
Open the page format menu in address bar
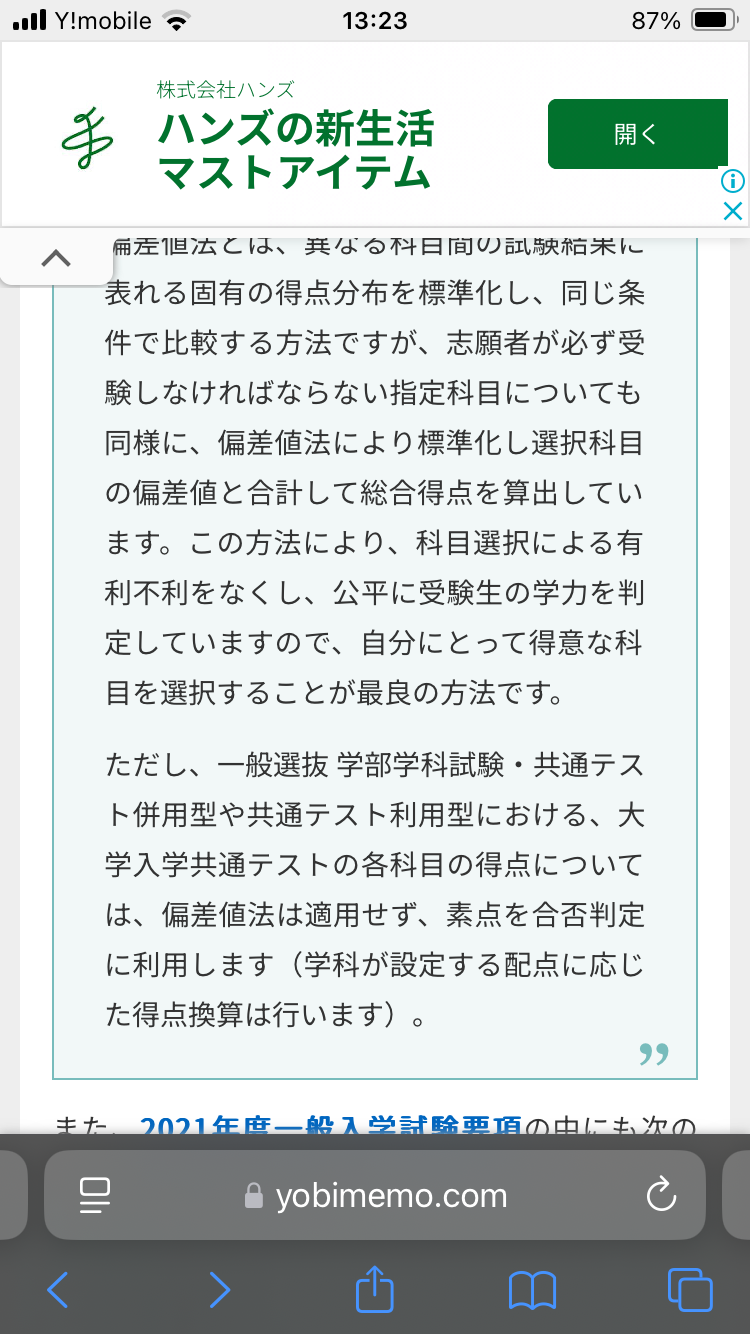coord(95,1195)
